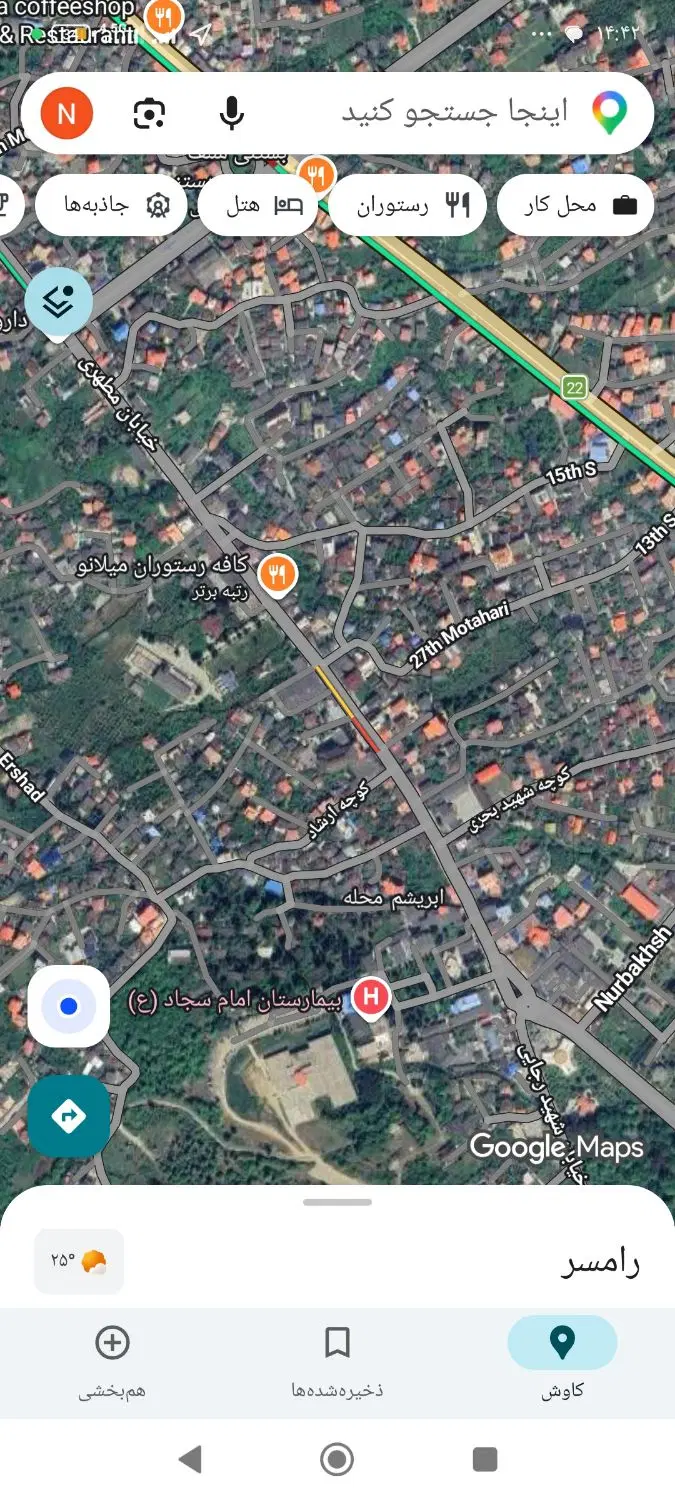Open the 'بیمارستان امام سجاد' hospital pin
675x1500 pixels.
point(371,997)
